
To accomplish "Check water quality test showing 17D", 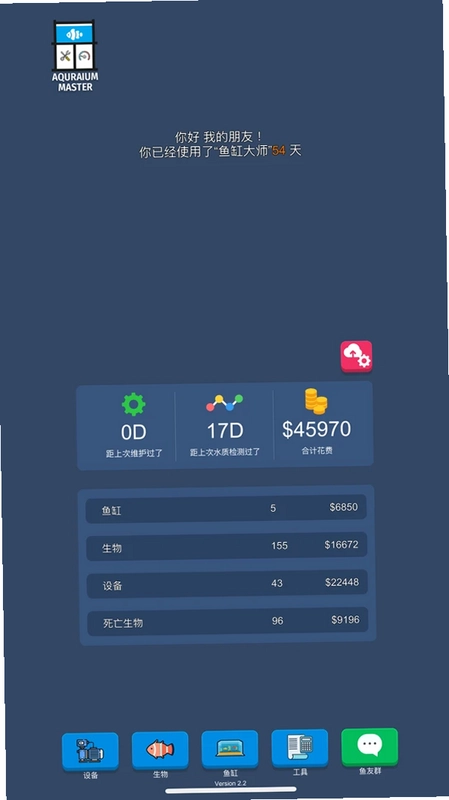I will tap(224, 425).
